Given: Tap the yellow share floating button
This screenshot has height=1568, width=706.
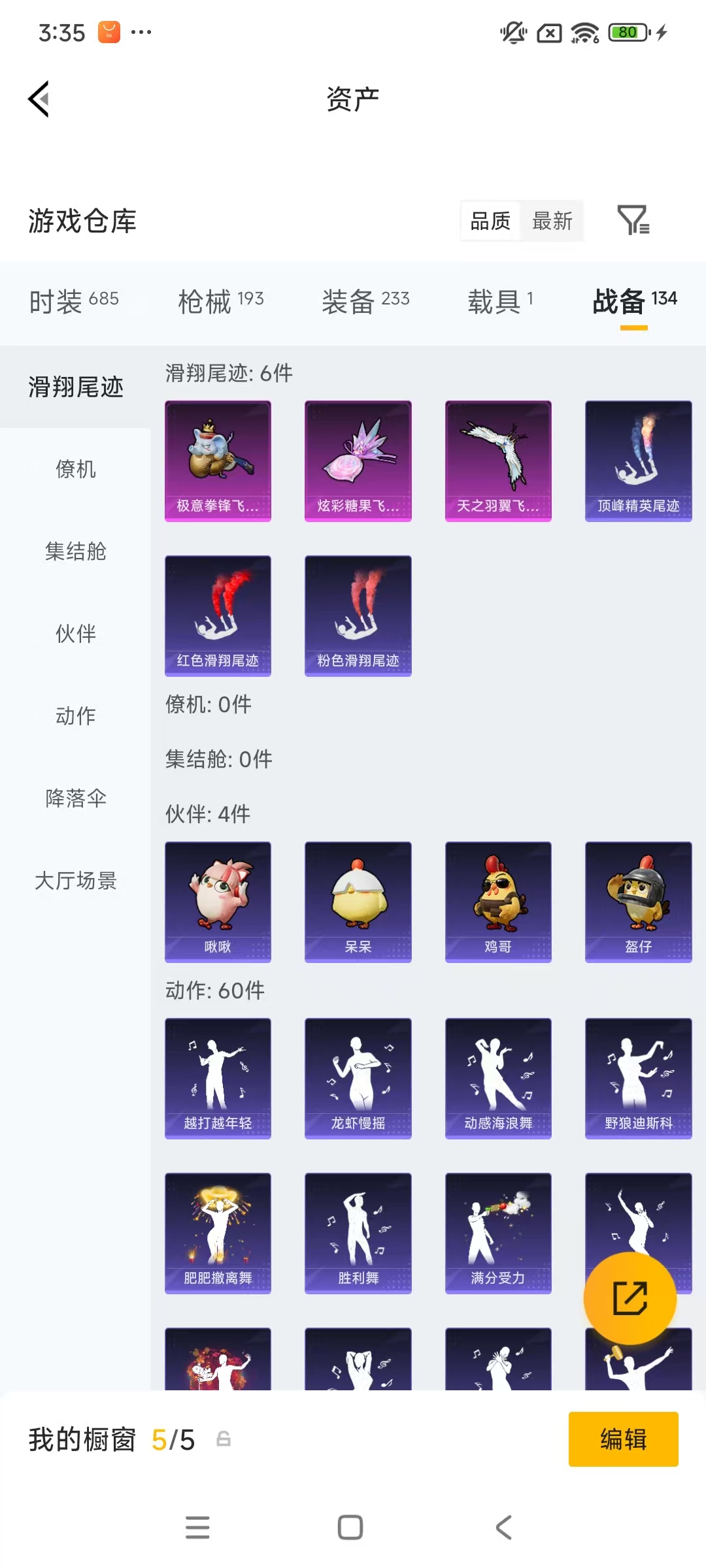Looking at the screenshot, I should 630,1298.
